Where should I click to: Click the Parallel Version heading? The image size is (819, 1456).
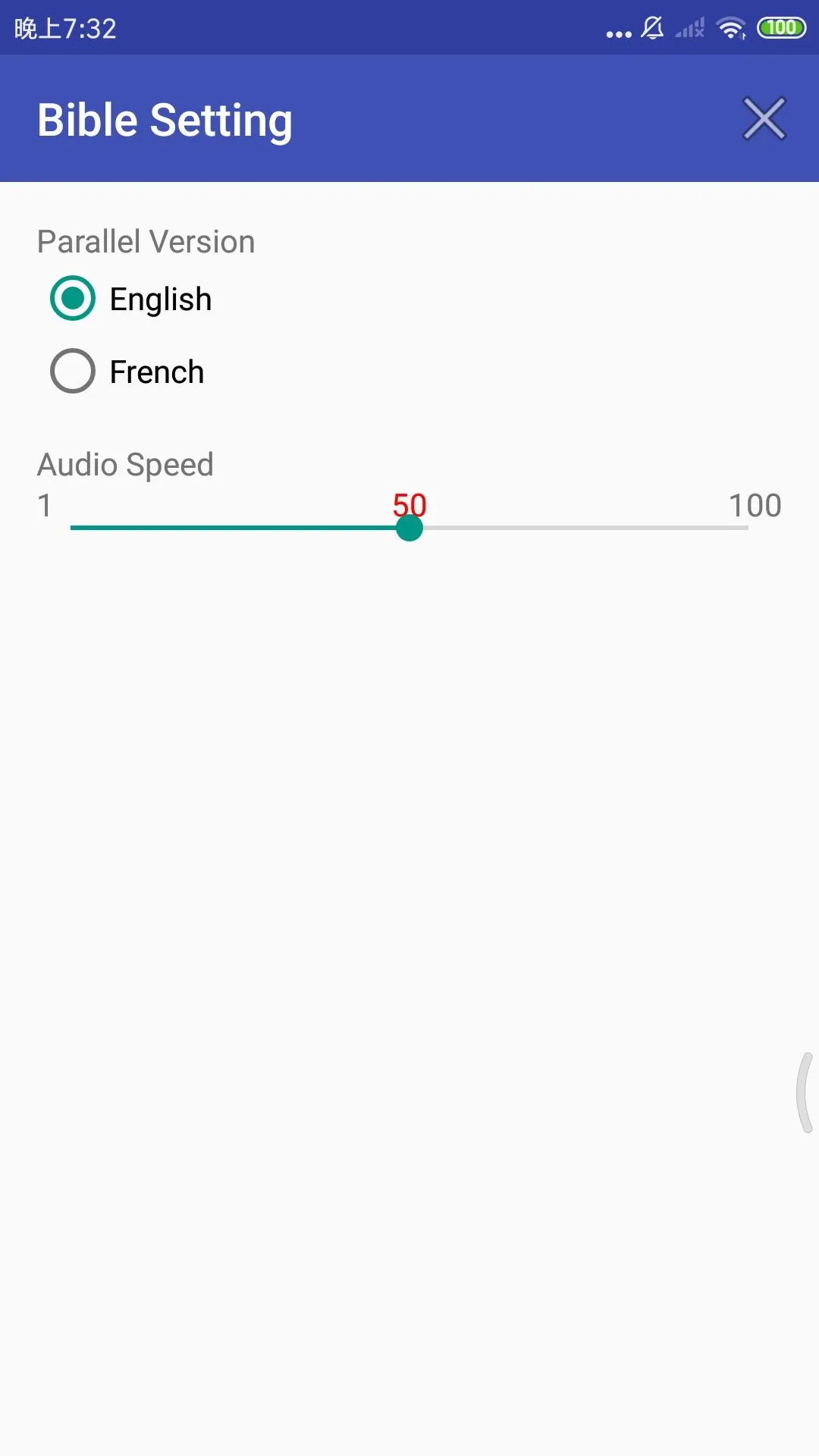146,241
